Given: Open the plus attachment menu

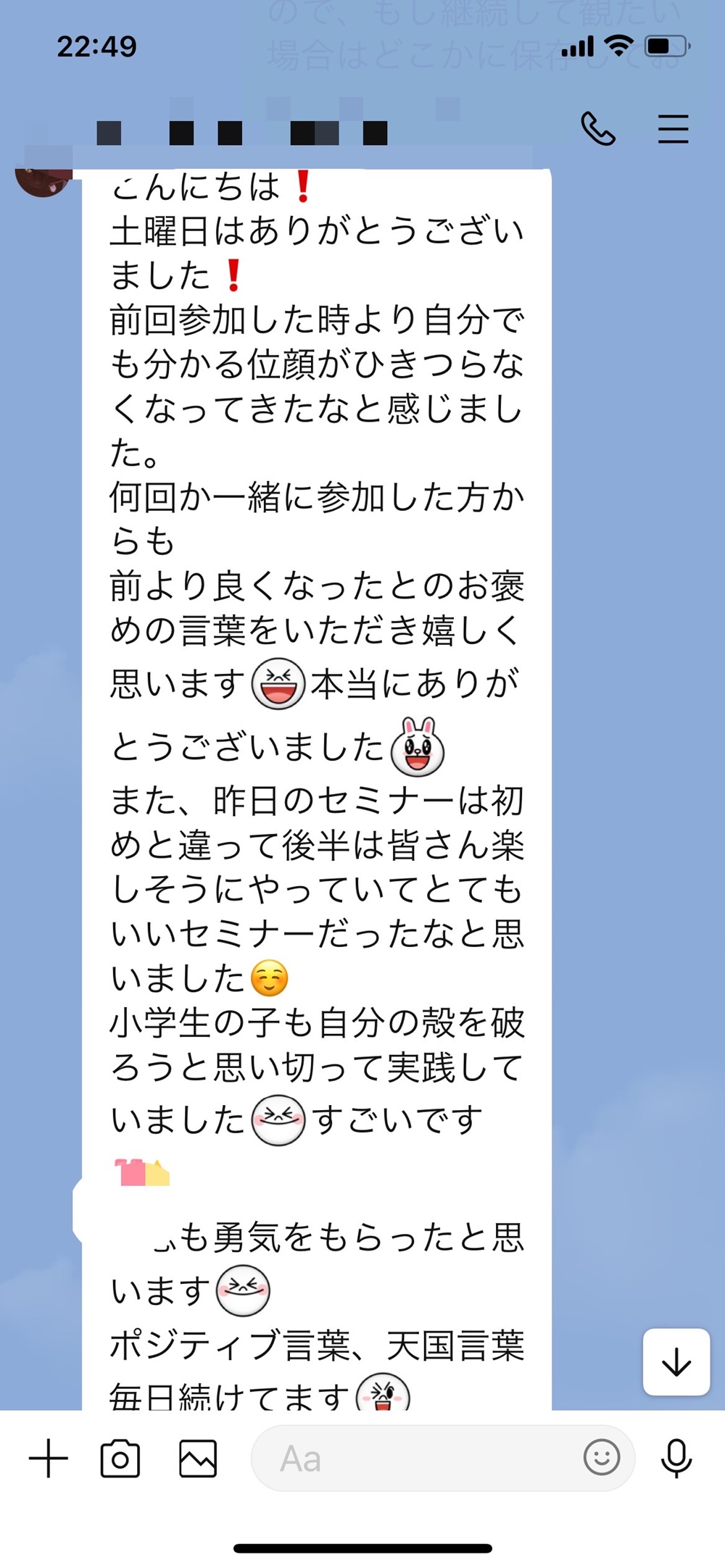Looking at the screenshot, I should (x=49, y=1458).
